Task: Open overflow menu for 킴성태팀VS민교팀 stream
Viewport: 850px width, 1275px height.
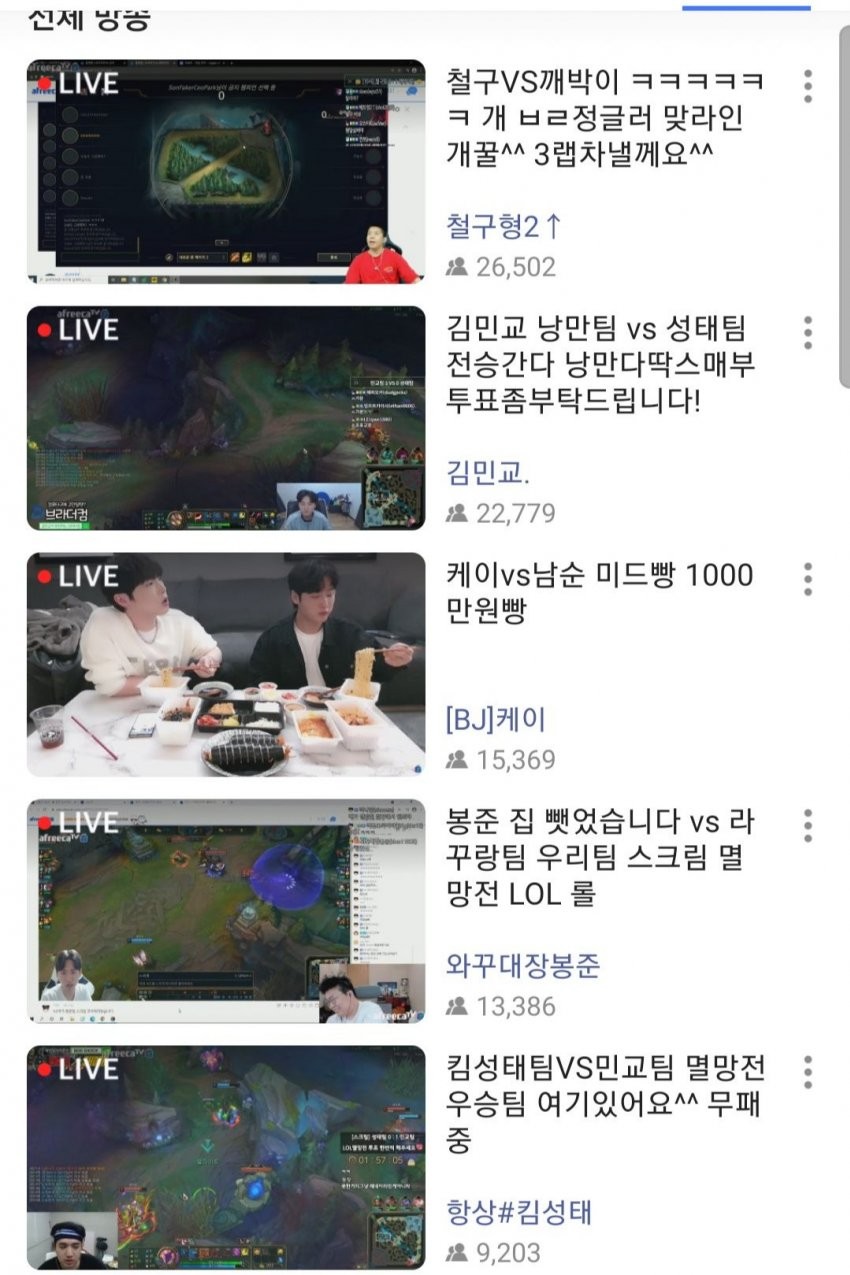Action: (x=808, y=1072)
